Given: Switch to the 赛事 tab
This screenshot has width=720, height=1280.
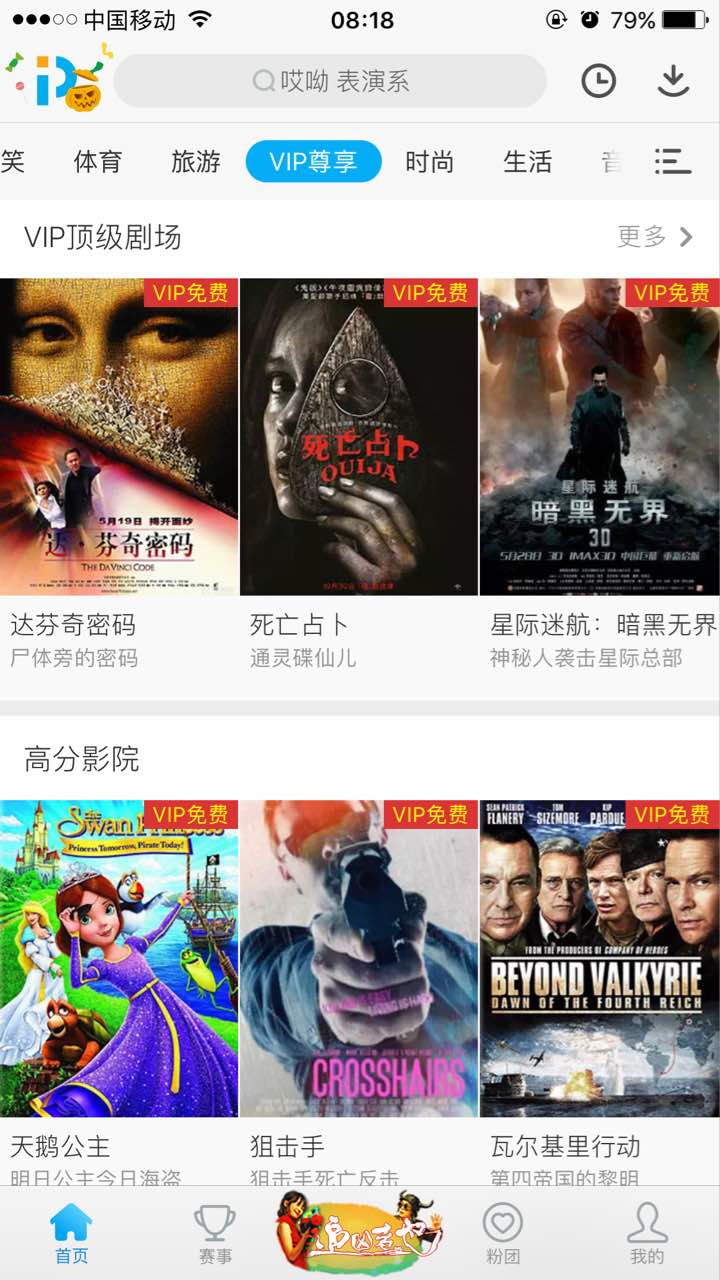Looking at the screenshot, I should [215, 1233].
